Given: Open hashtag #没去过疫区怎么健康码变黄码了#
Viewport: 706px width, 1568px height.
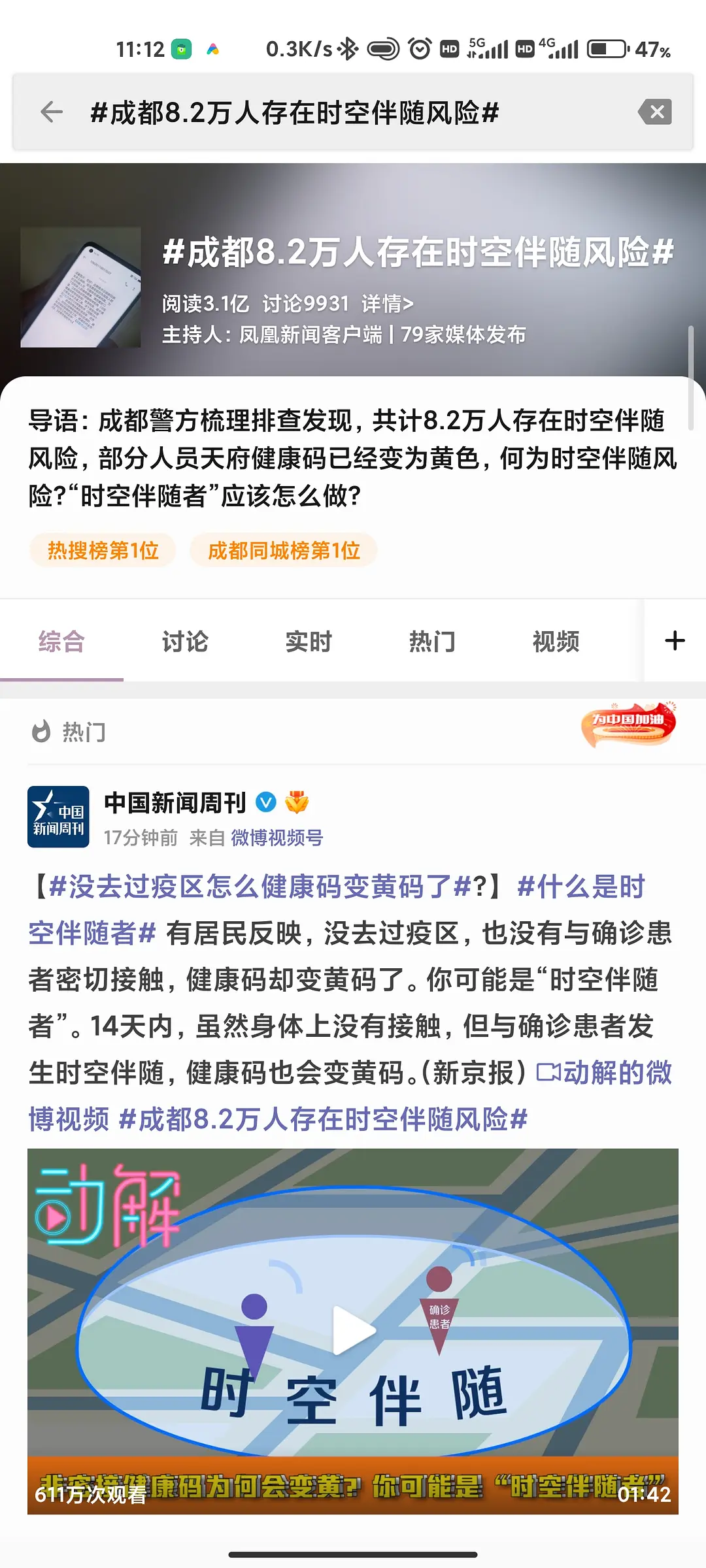Looking at the screenshot, I should pos(260,887).
